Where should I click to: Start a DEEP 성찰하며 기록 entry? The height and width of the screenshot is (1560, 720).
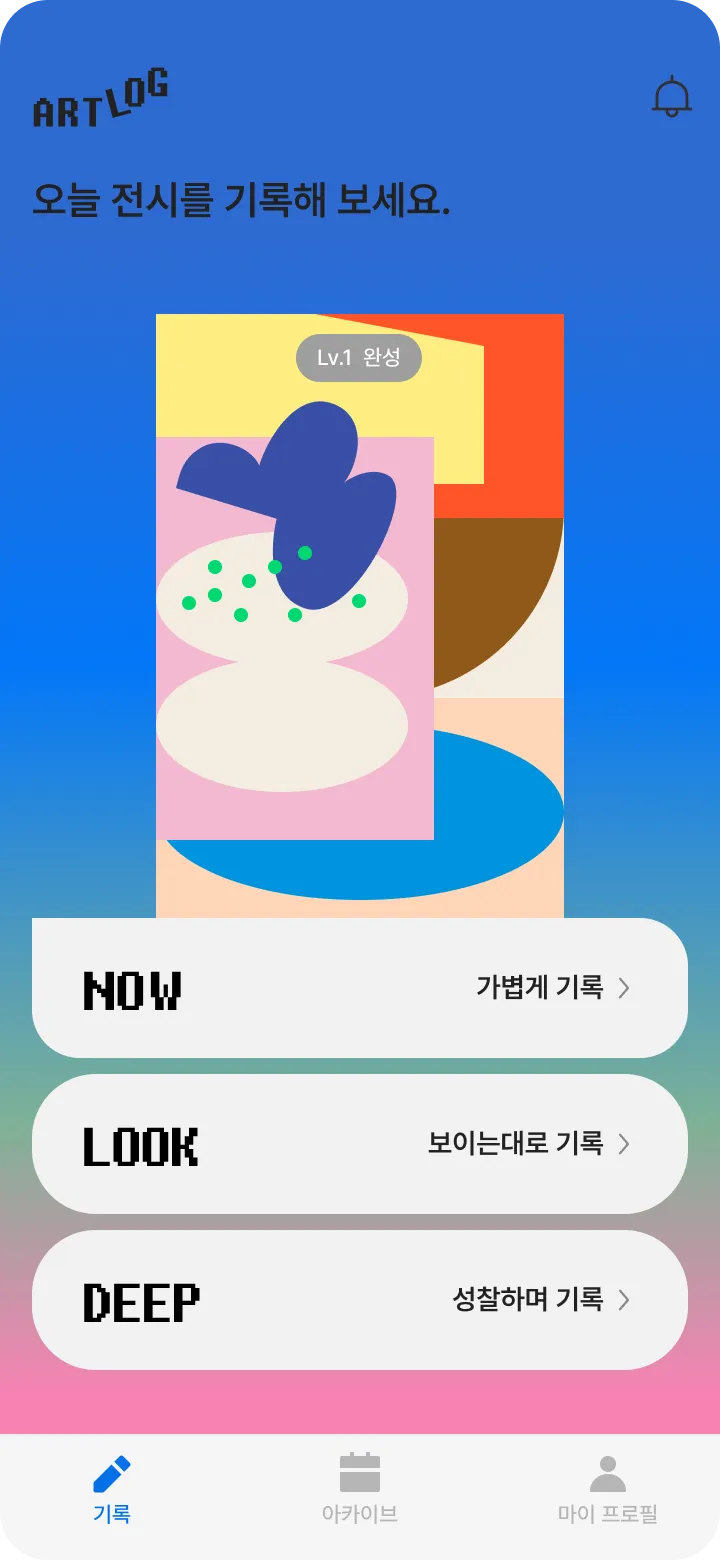coord(360,1300)
